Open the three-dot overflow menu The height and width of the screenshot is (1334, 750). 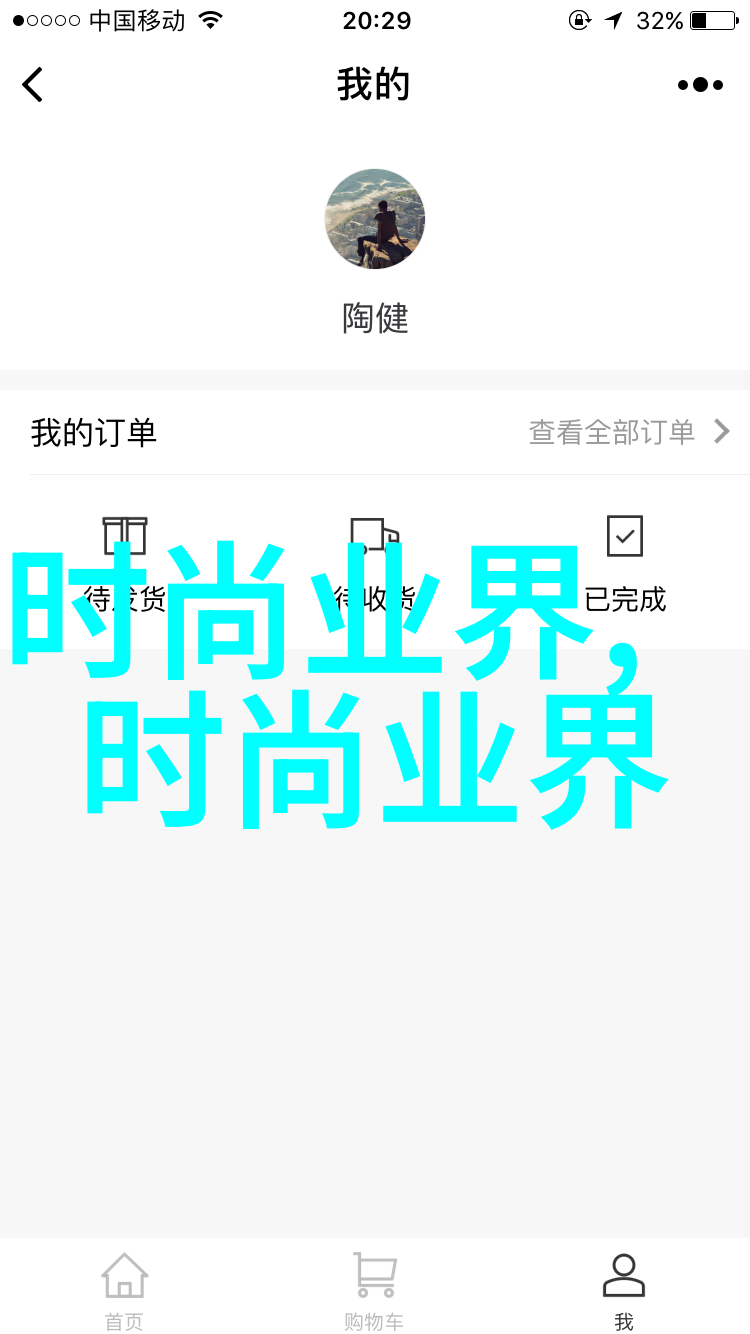pos(700,85)
